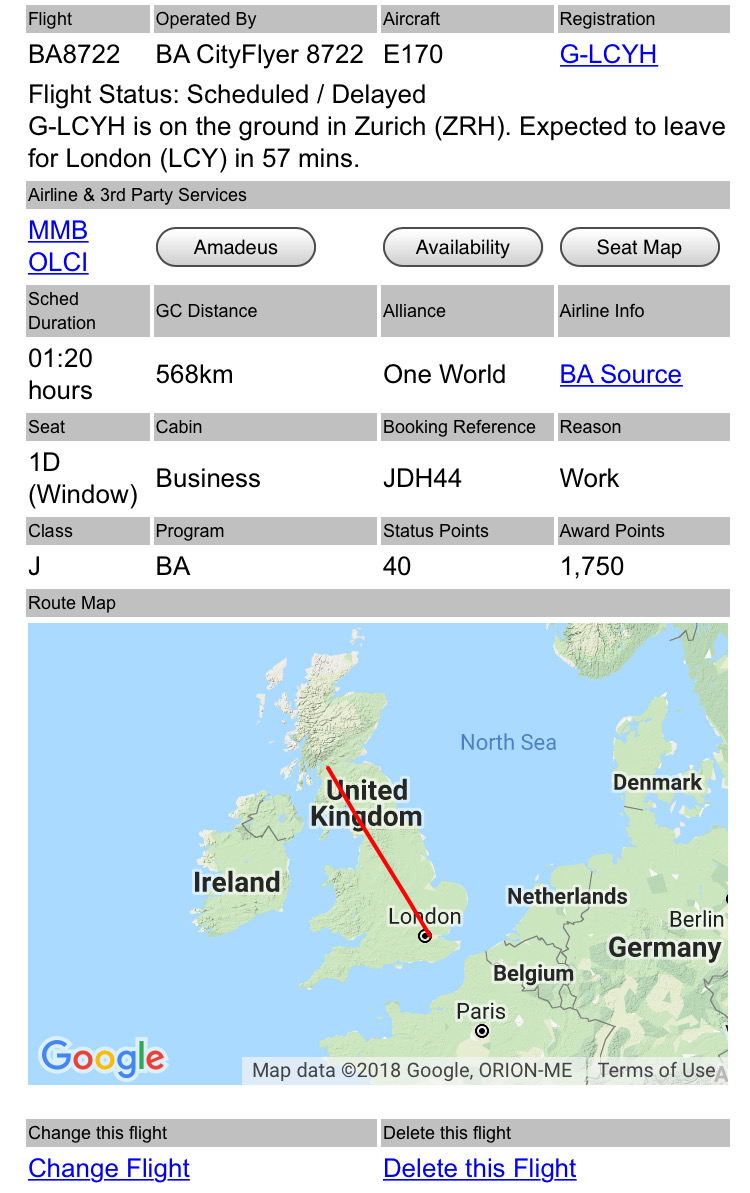View the Seat Map
Screen dimensions: 750x1193
[639, 247]
